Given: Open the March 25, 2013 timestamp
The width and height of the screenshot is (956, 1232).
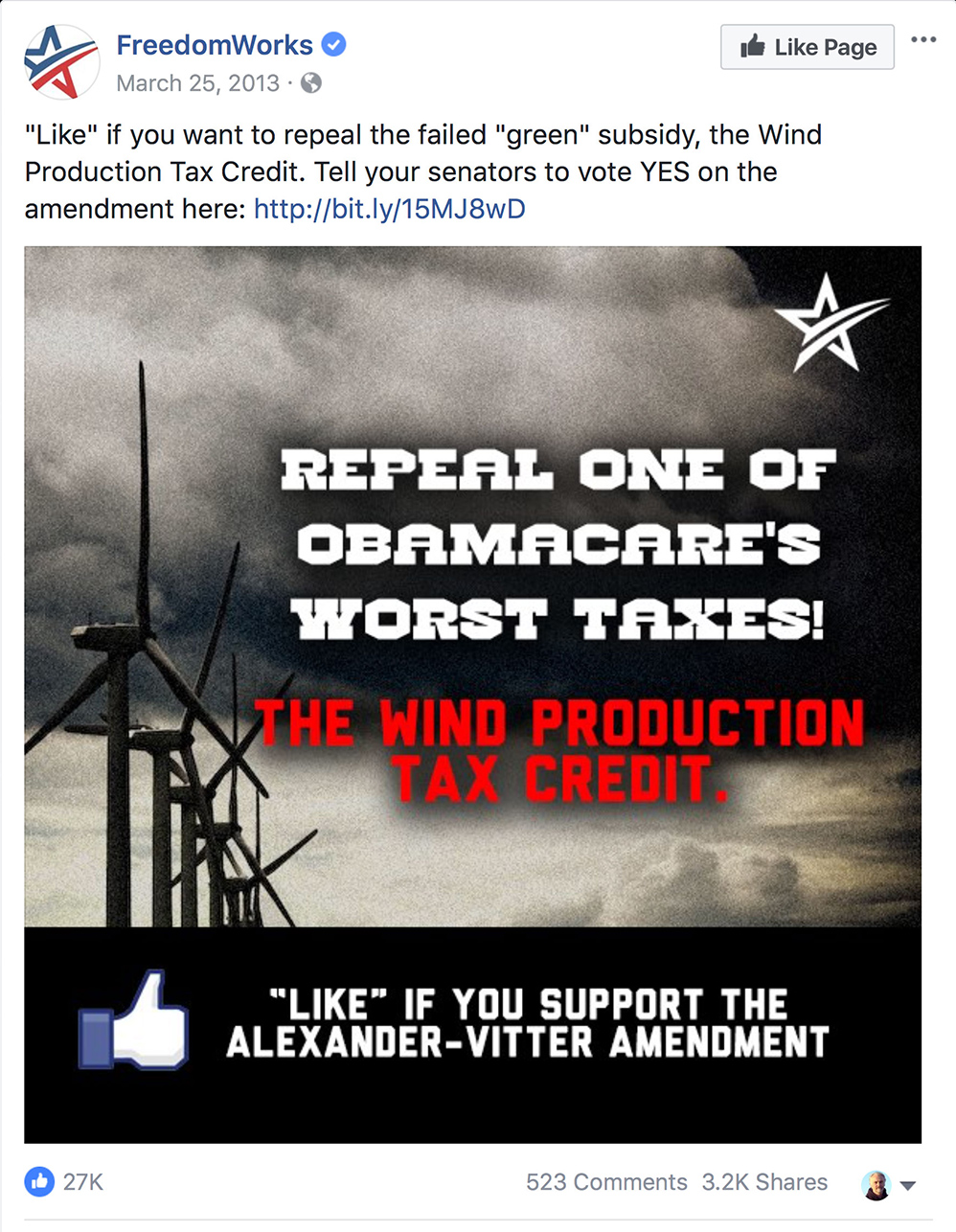Looking at the screenshot, I should point(197,83).
